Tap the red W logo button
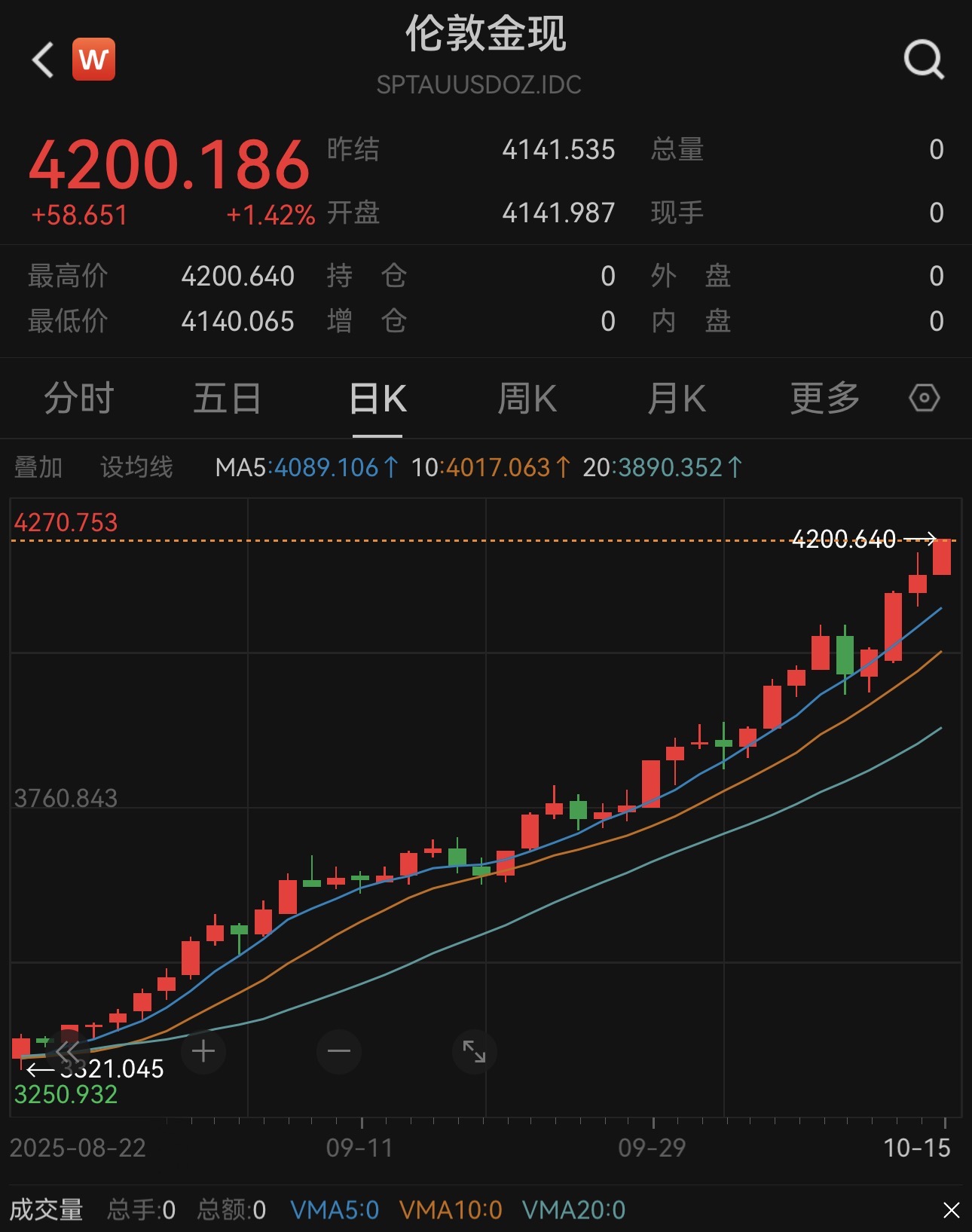Viewport: 972px width, 1232px height. click(93, 59)
